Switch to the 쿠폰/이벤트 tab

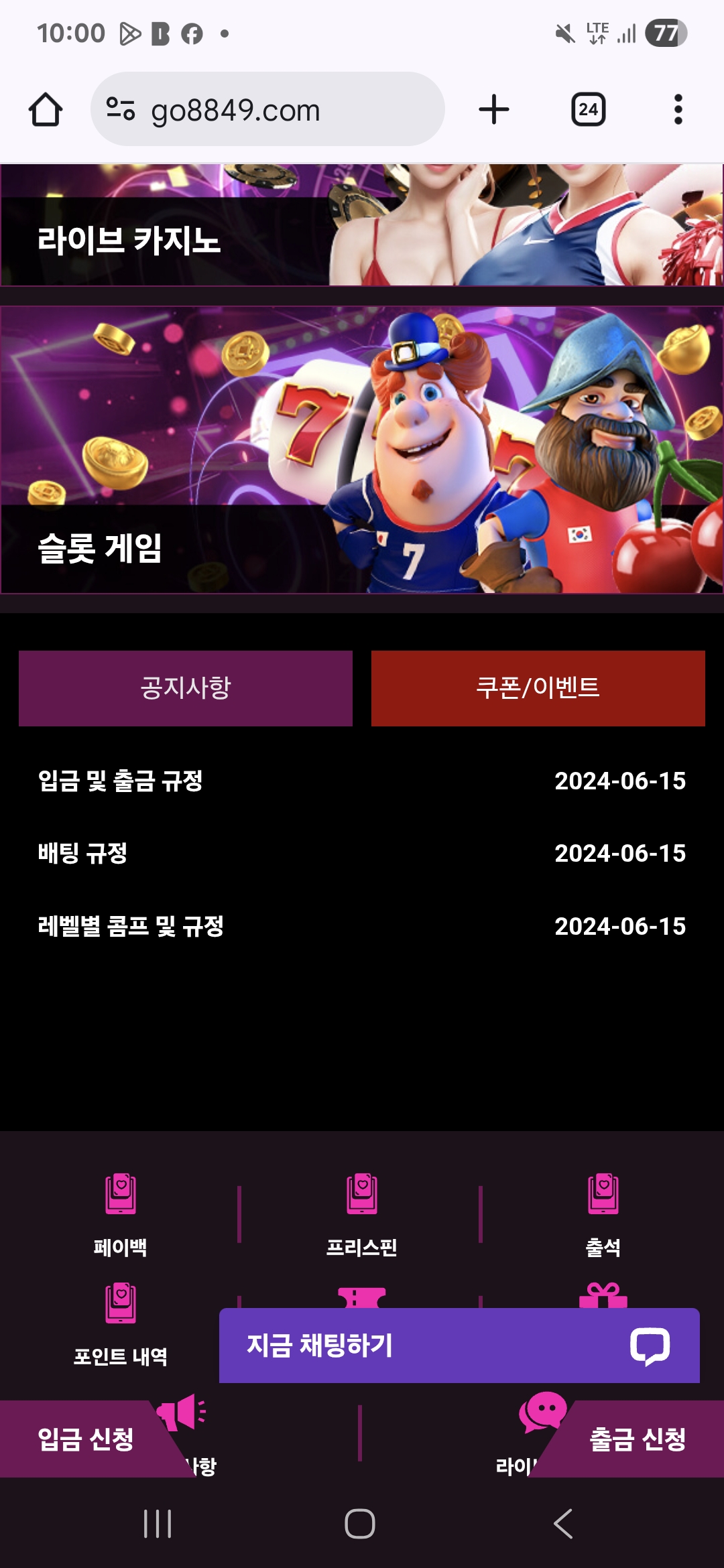[538, 688]
